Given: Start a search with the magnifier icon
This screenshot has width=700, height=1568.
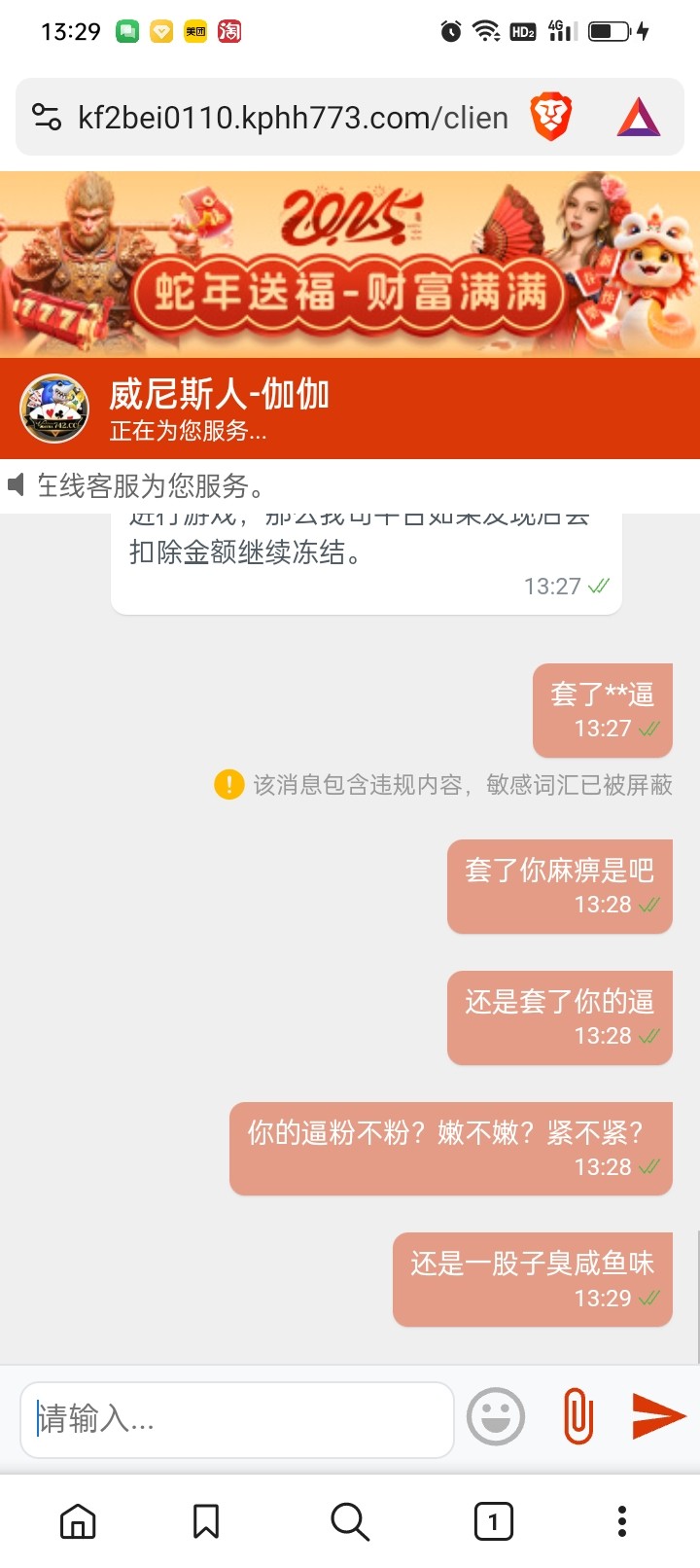Looking at the screenshot, I should pos(350,1518).
